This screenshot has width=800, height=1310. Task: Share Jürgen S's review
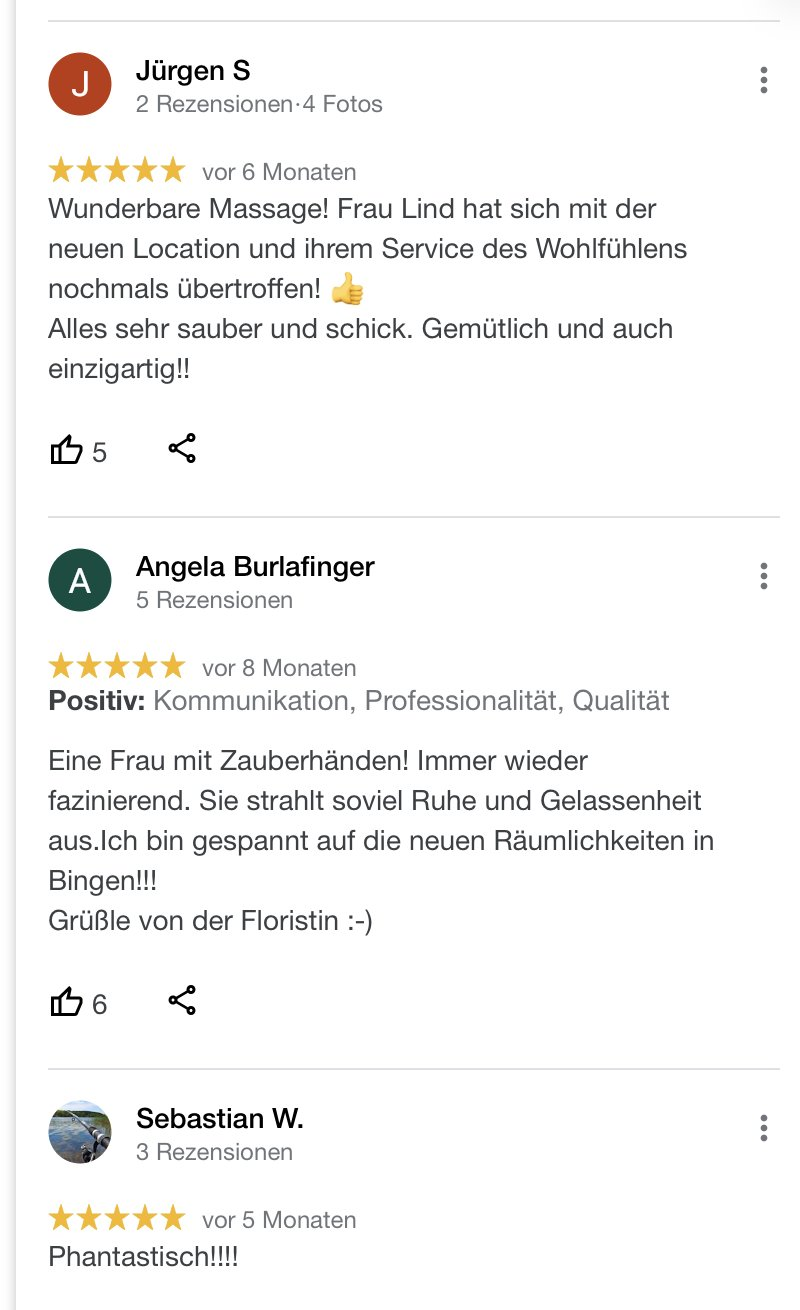click(x=182, y=449)
